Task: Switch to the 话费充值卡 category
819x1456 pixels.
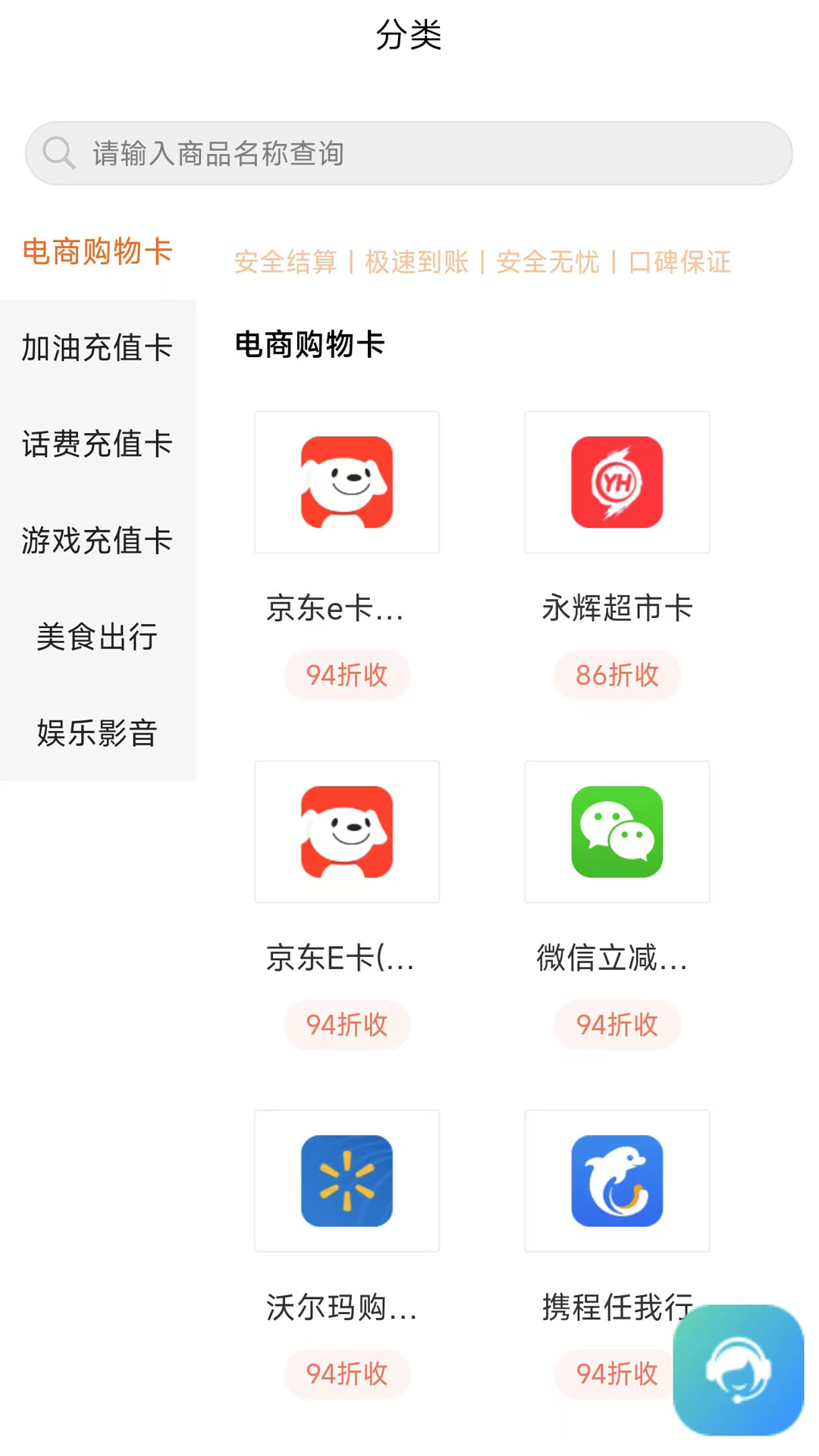Action: click(98, 444)
